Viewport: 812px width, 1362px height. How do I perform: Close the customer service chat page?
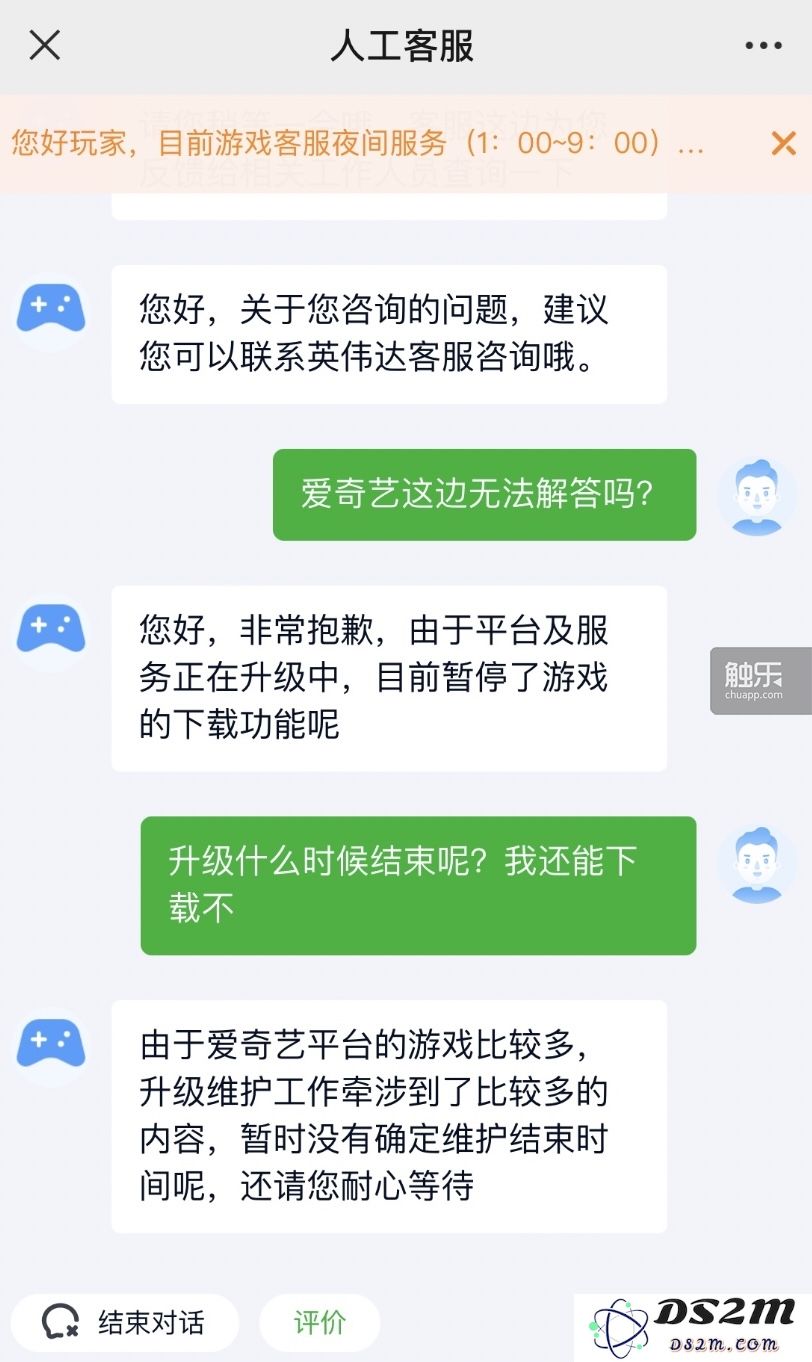(45, 46)
